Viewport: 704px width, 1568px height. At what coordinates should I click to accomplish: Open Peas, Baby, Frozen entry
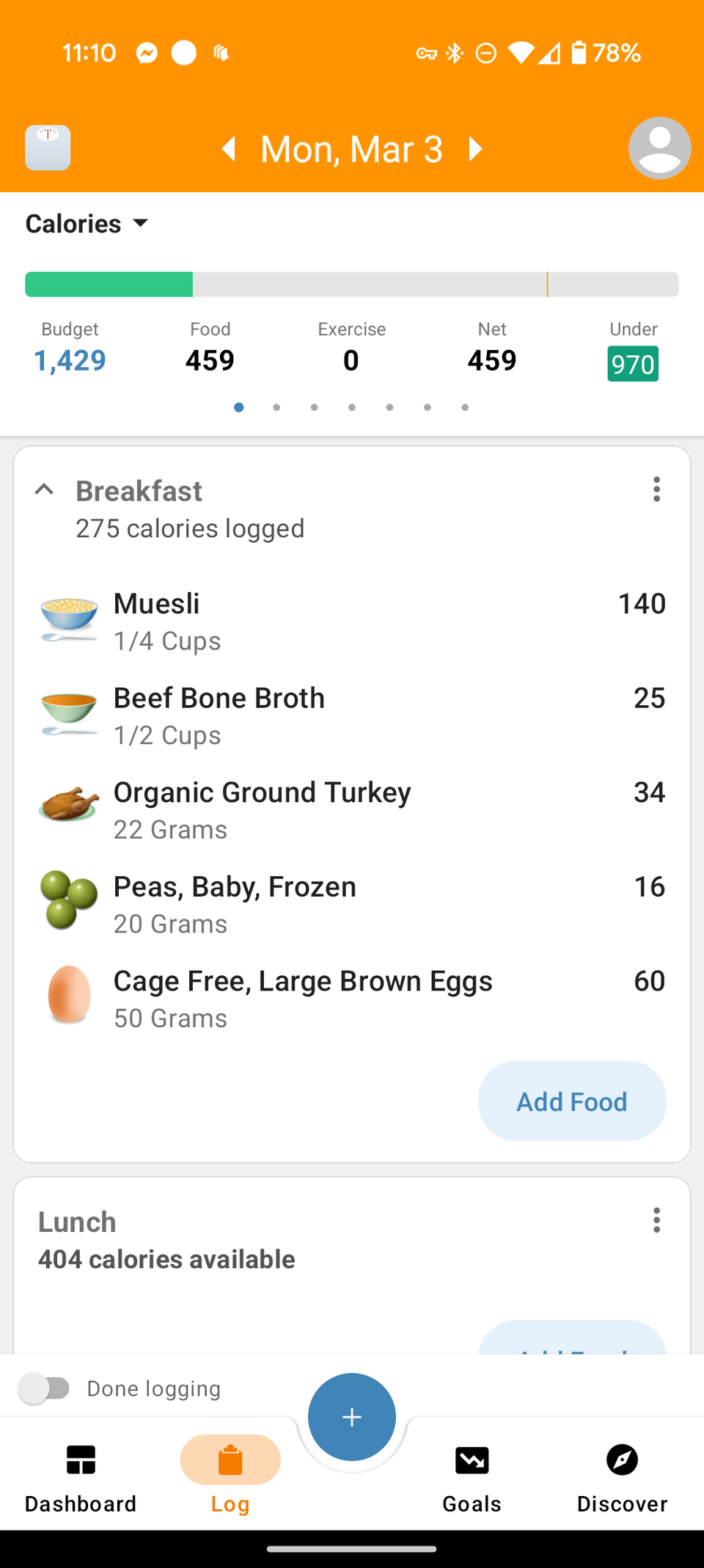click(x=352, y=905)
